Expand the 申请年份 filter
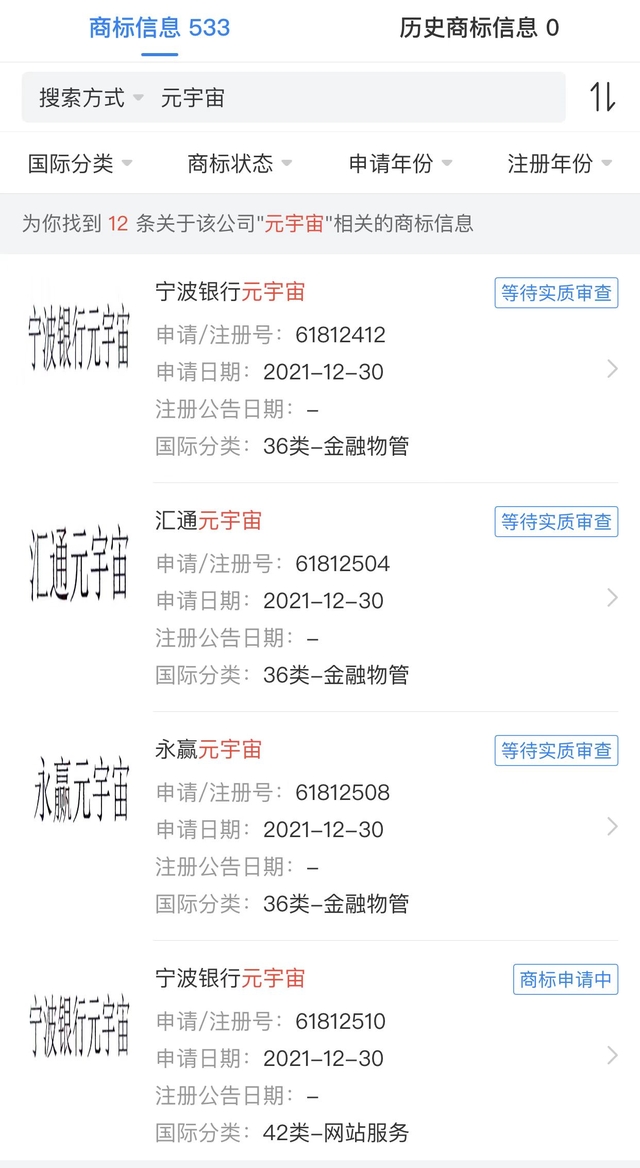Viewport: 640px width, 1168px height. (x=400, y=164)
